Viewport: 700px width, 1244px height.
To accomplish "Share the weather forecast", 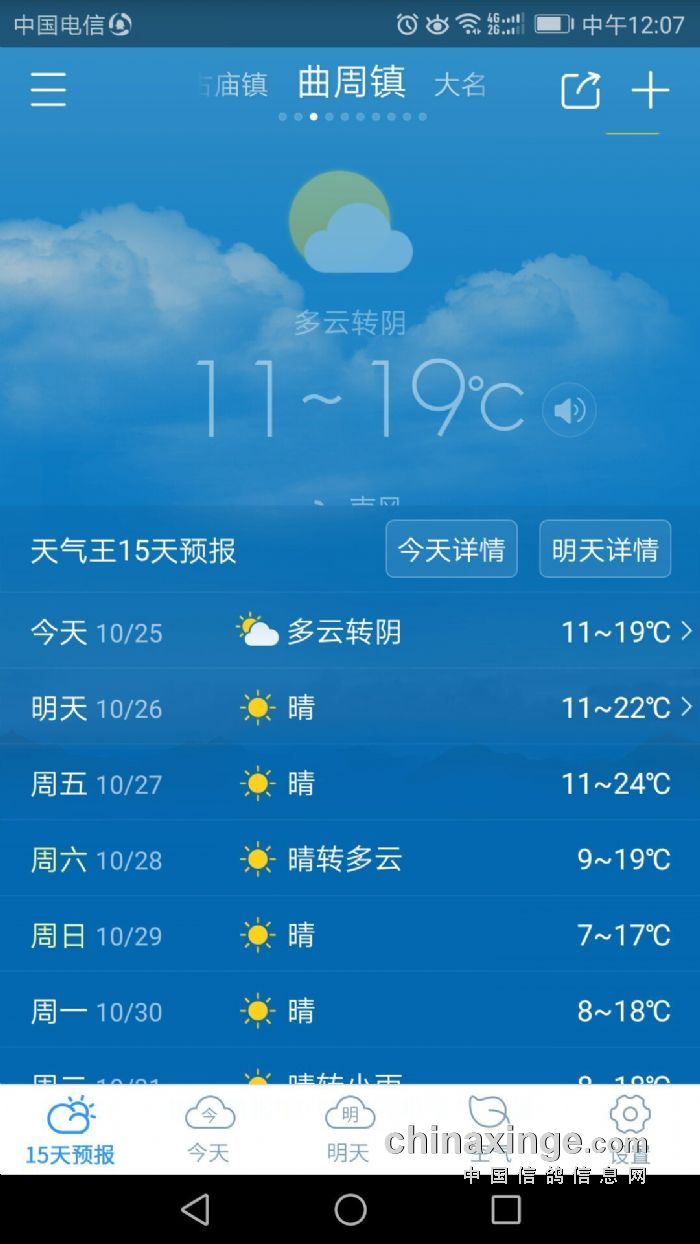I will 580,90.
